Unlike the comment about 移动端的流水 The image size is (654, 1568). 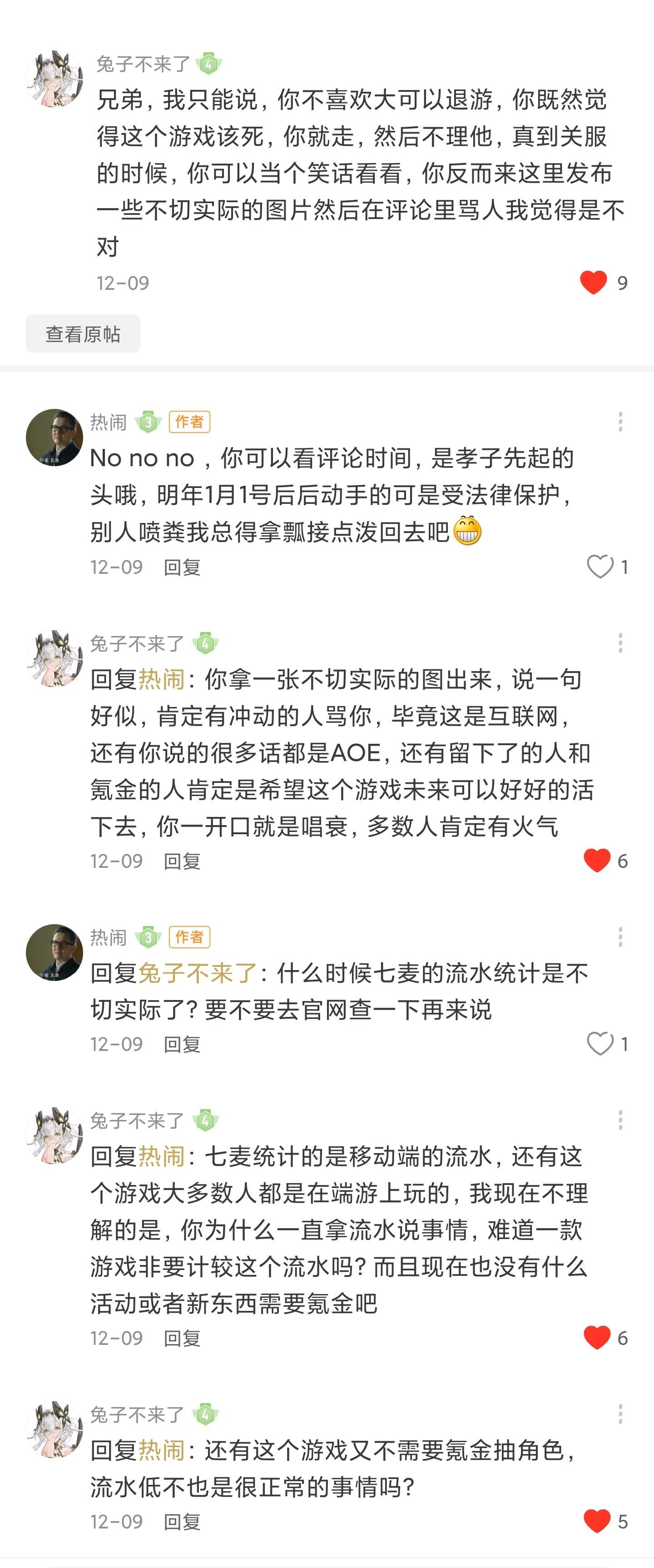(x=597, y=1338)
